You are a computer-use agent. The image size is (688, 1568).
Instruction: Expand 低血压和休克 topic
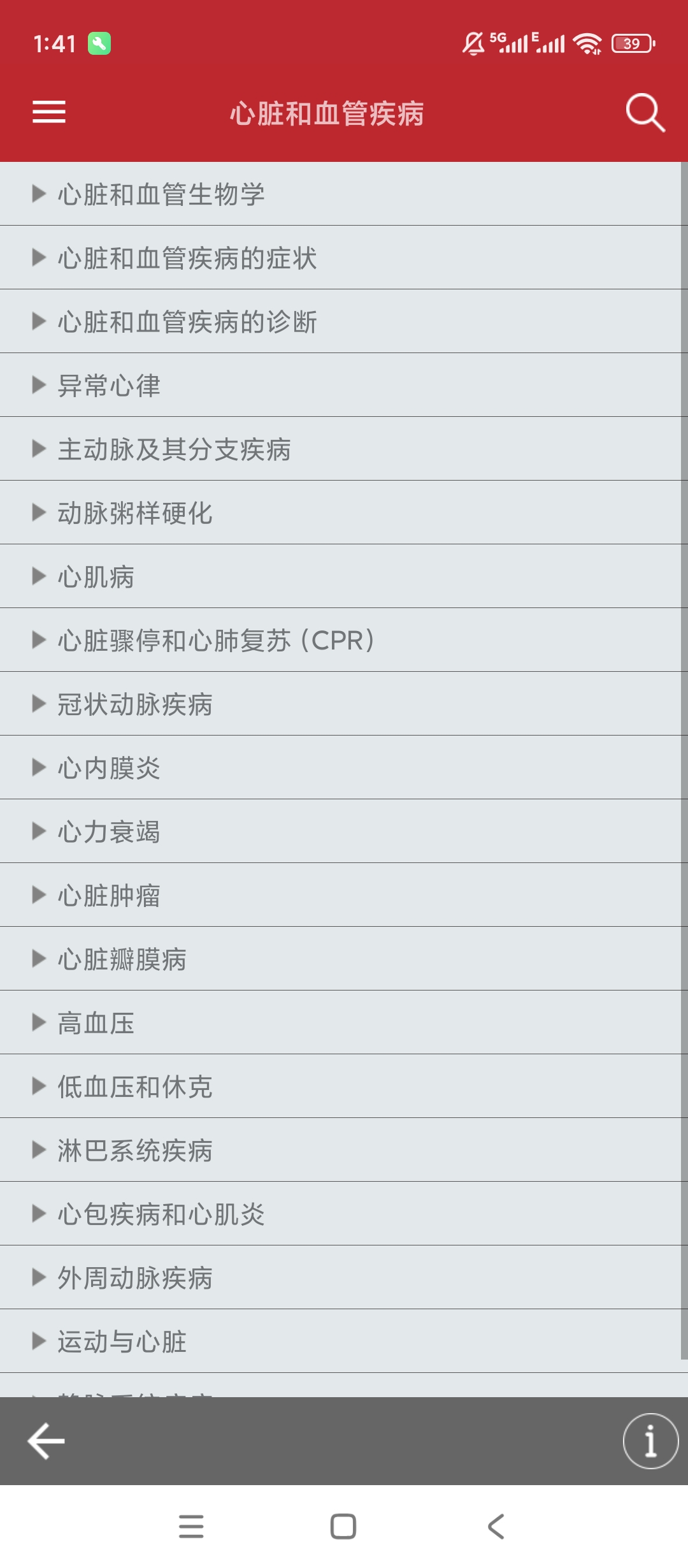pos(135,1086)
